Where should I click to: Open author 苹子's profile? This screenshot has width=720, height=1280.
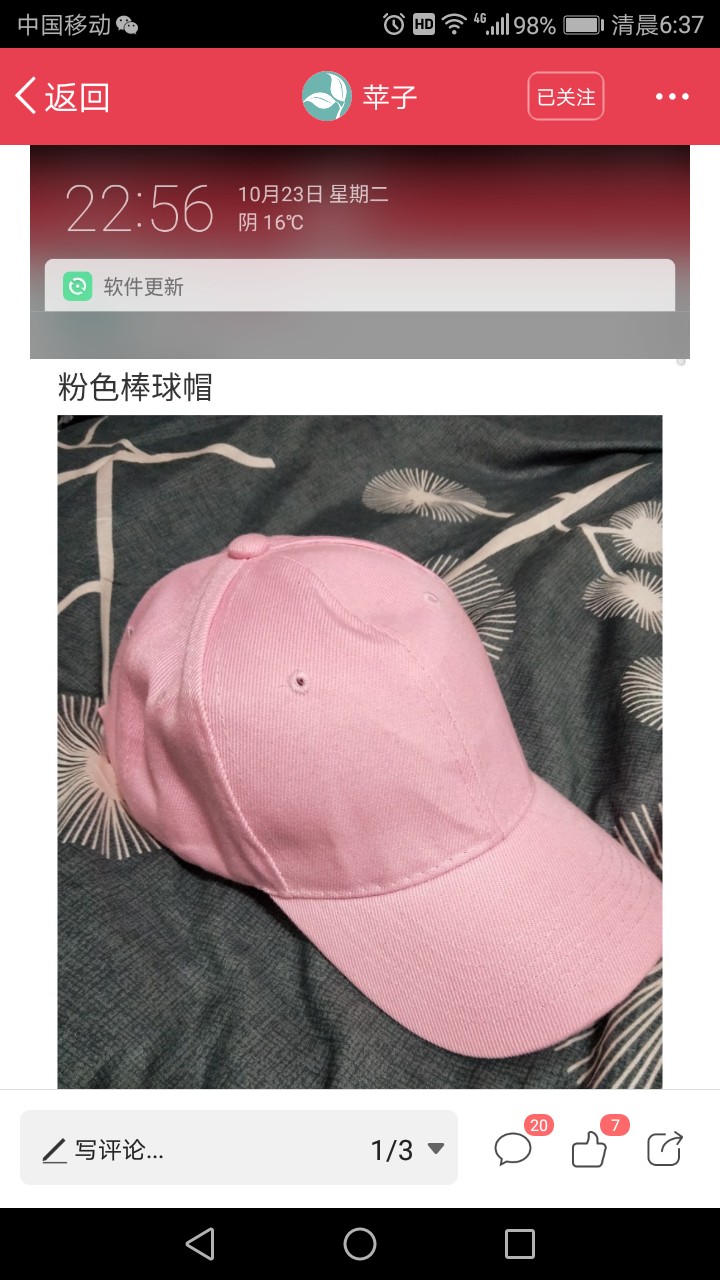360,97
